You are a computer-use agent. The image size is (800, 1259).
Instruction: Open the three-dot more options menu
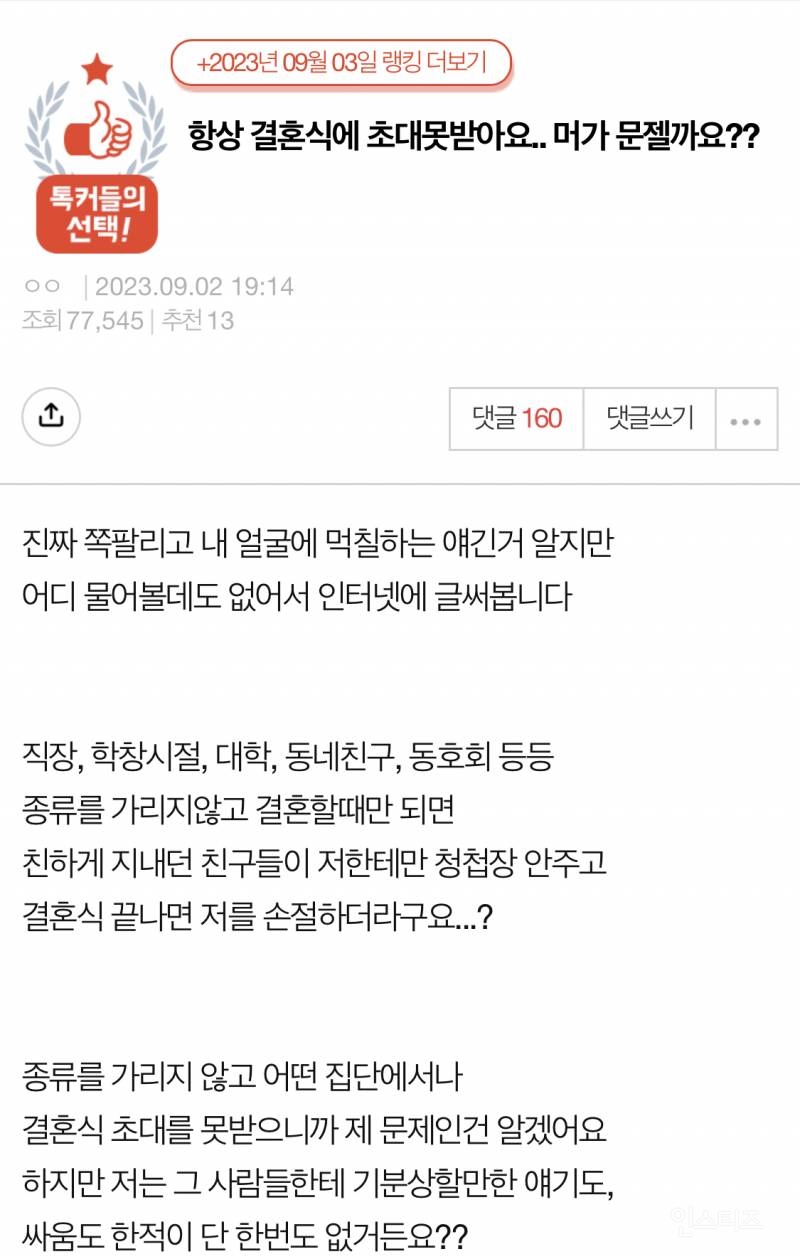pyautogui.click(x=746, y=419)
